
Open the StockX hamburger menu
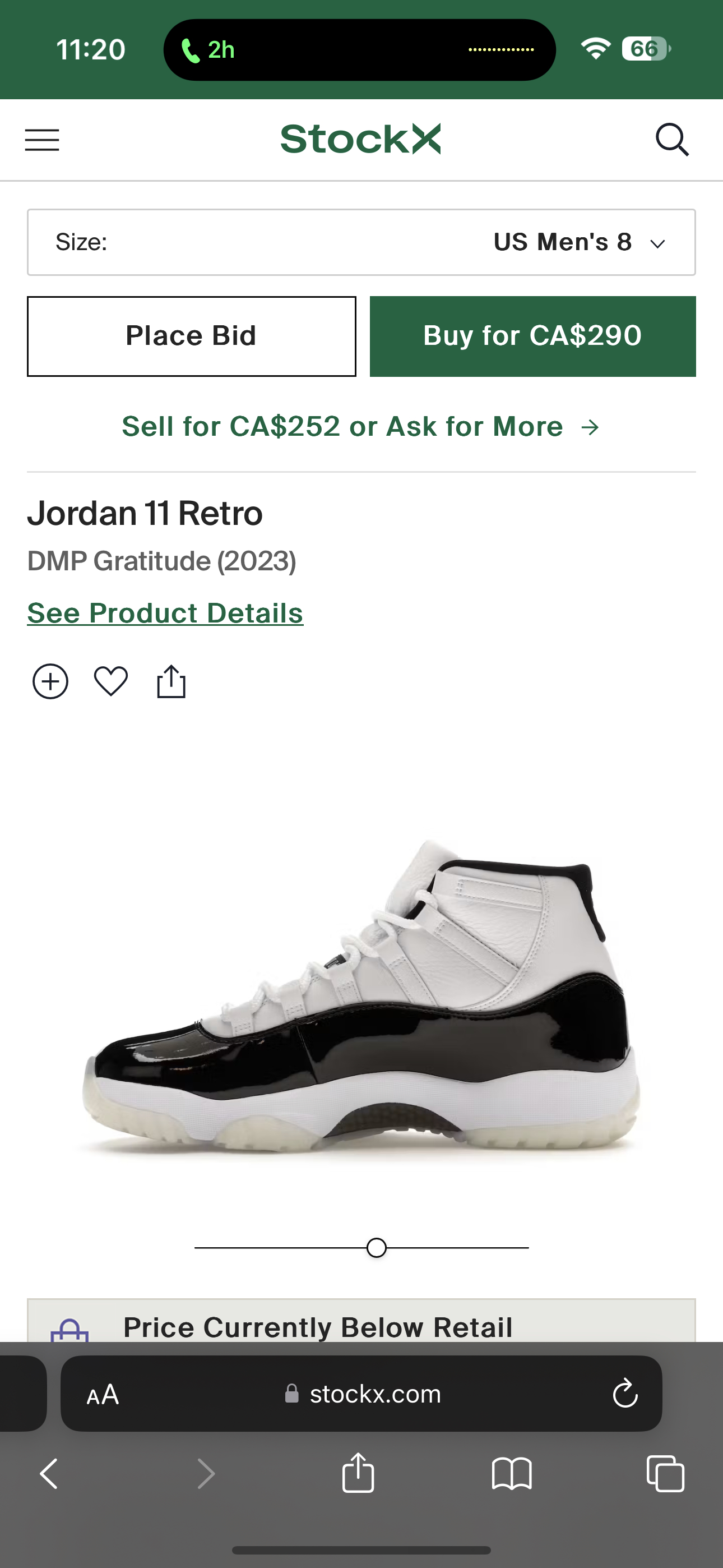coord(41,140)
